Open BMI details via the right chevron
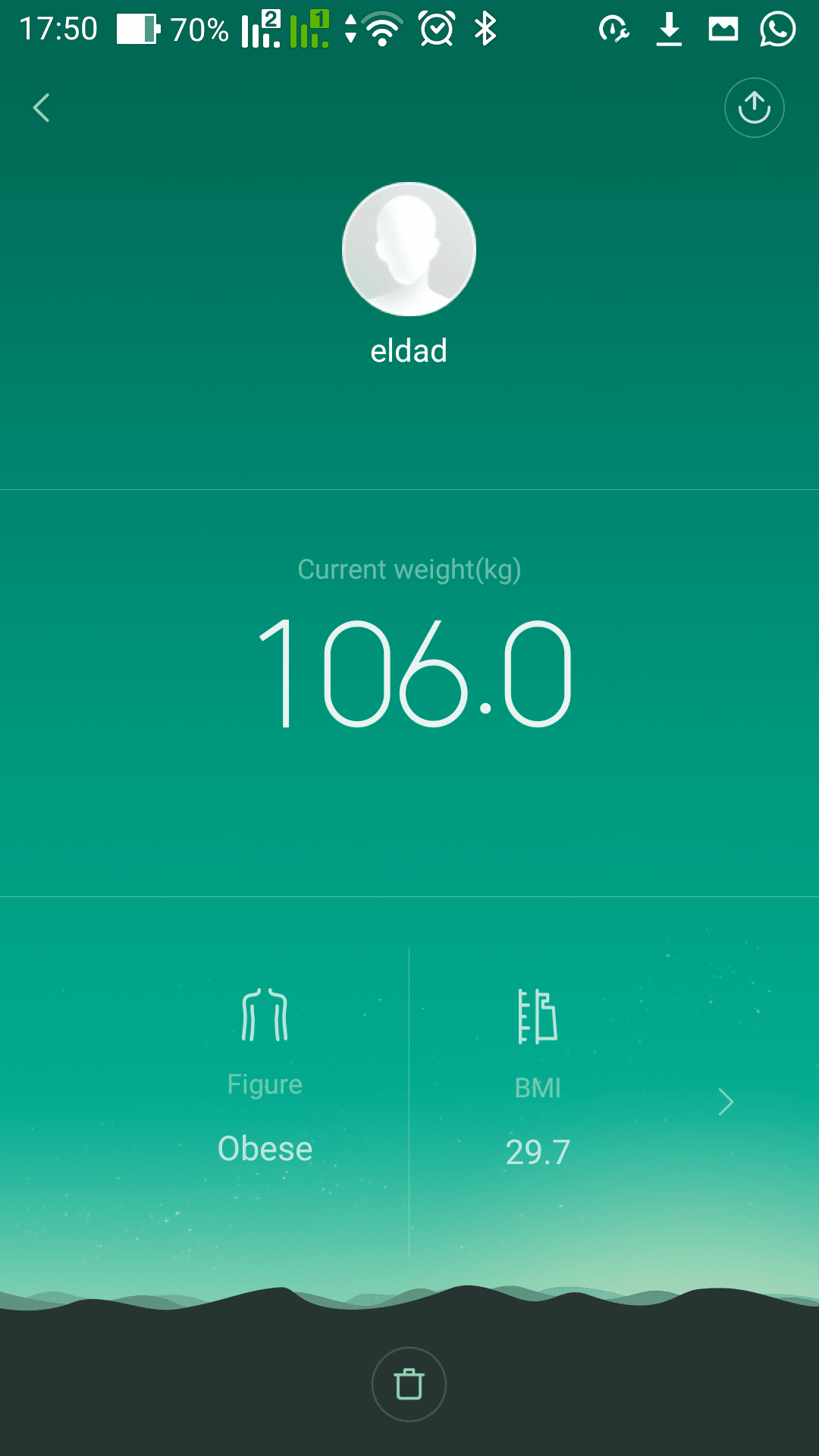 point(726,1102)
